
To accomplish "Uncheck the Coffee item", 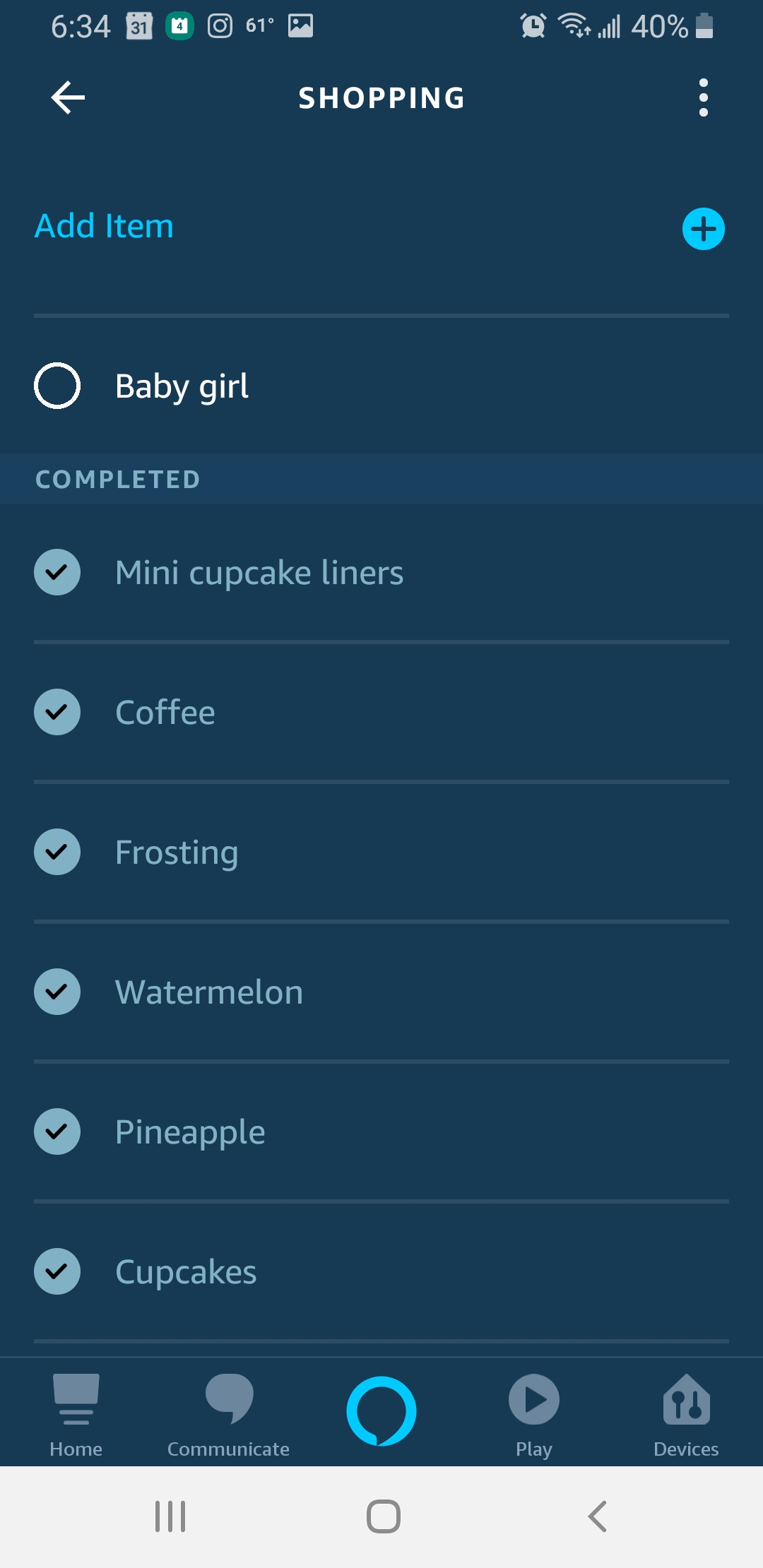I will pos(57,712).
